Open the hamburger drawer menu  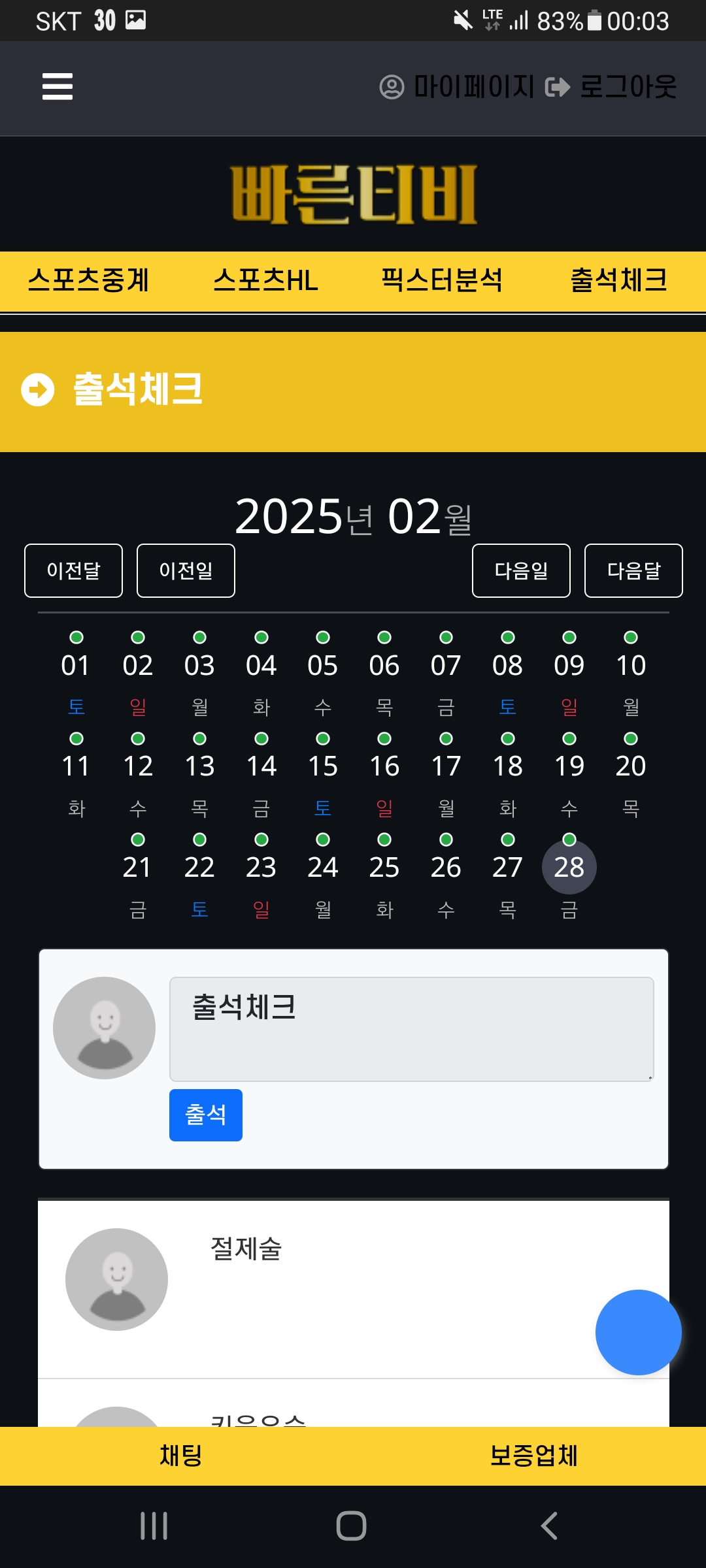click(x=58, y=87)
